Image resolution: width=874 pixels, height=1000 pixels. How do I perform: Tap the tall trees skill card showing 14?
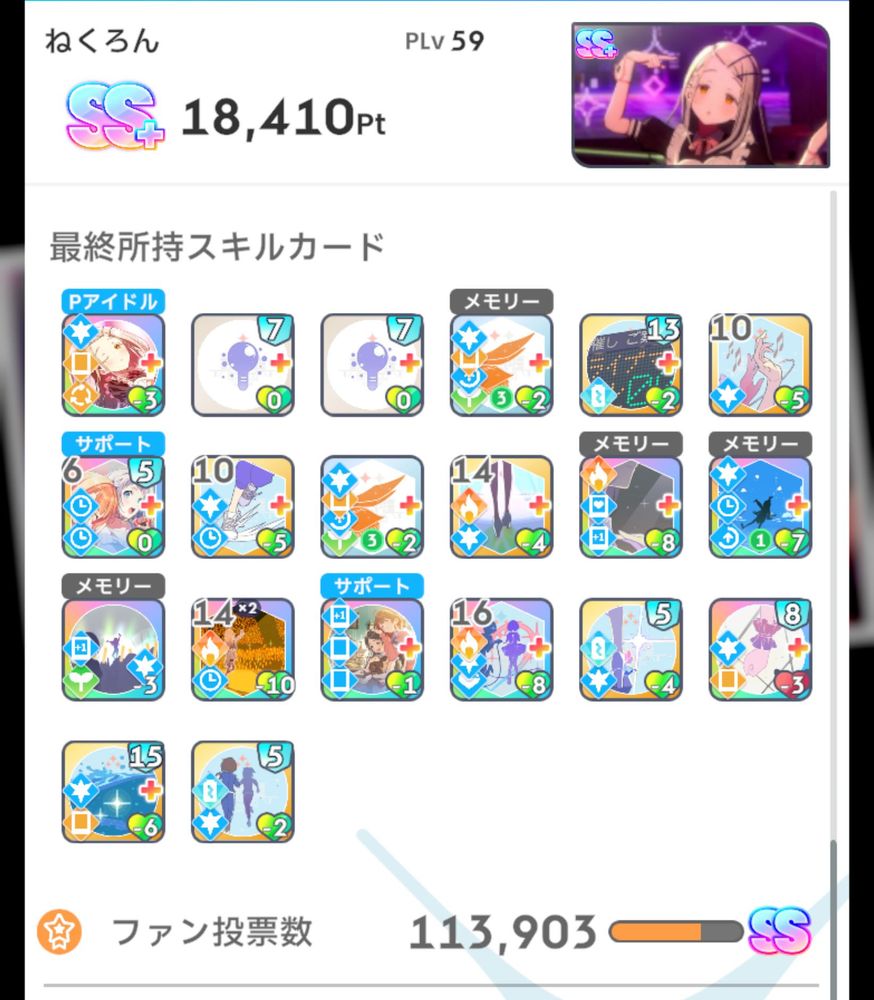(x=501, y=502)
